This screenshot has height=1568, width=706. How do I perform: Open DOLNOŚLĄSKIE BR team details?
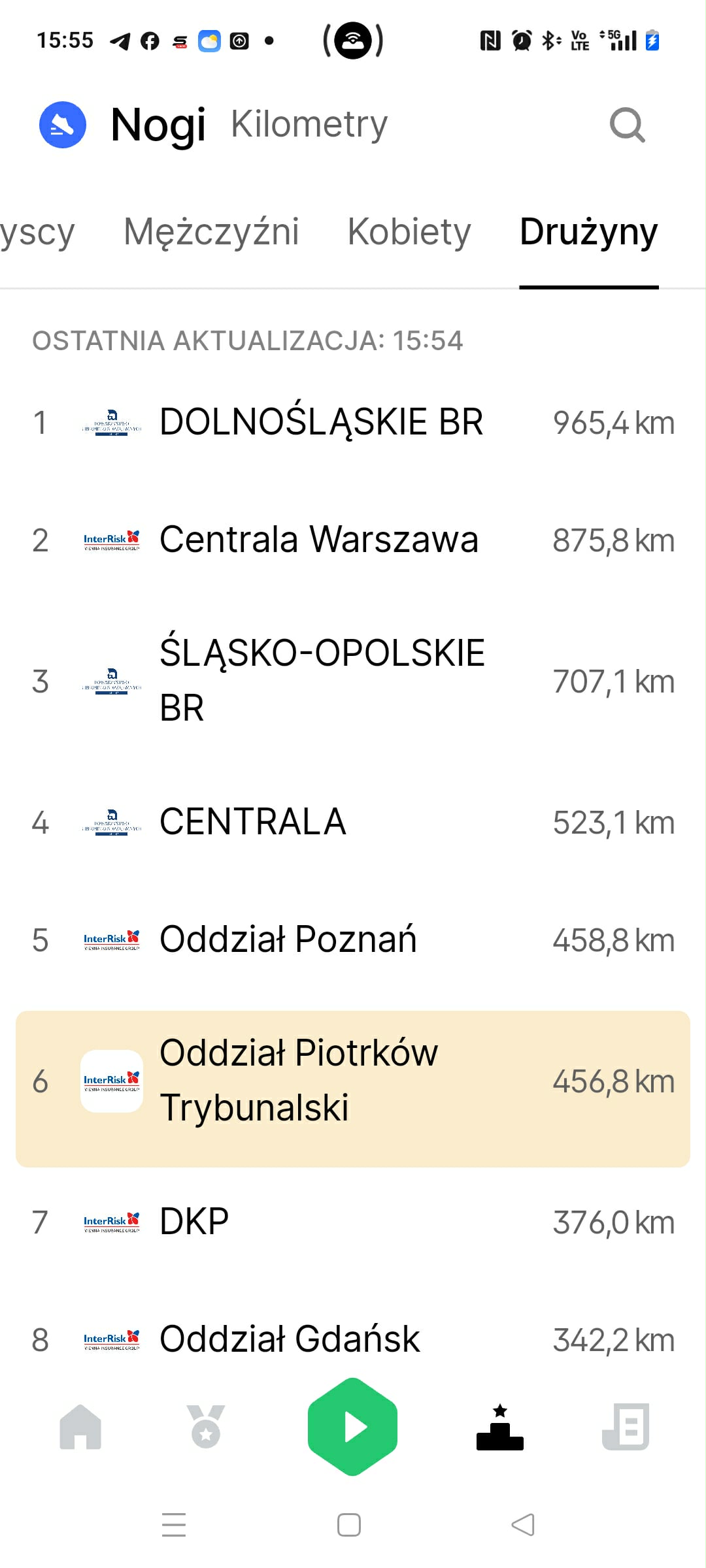[x=353, y=422]
